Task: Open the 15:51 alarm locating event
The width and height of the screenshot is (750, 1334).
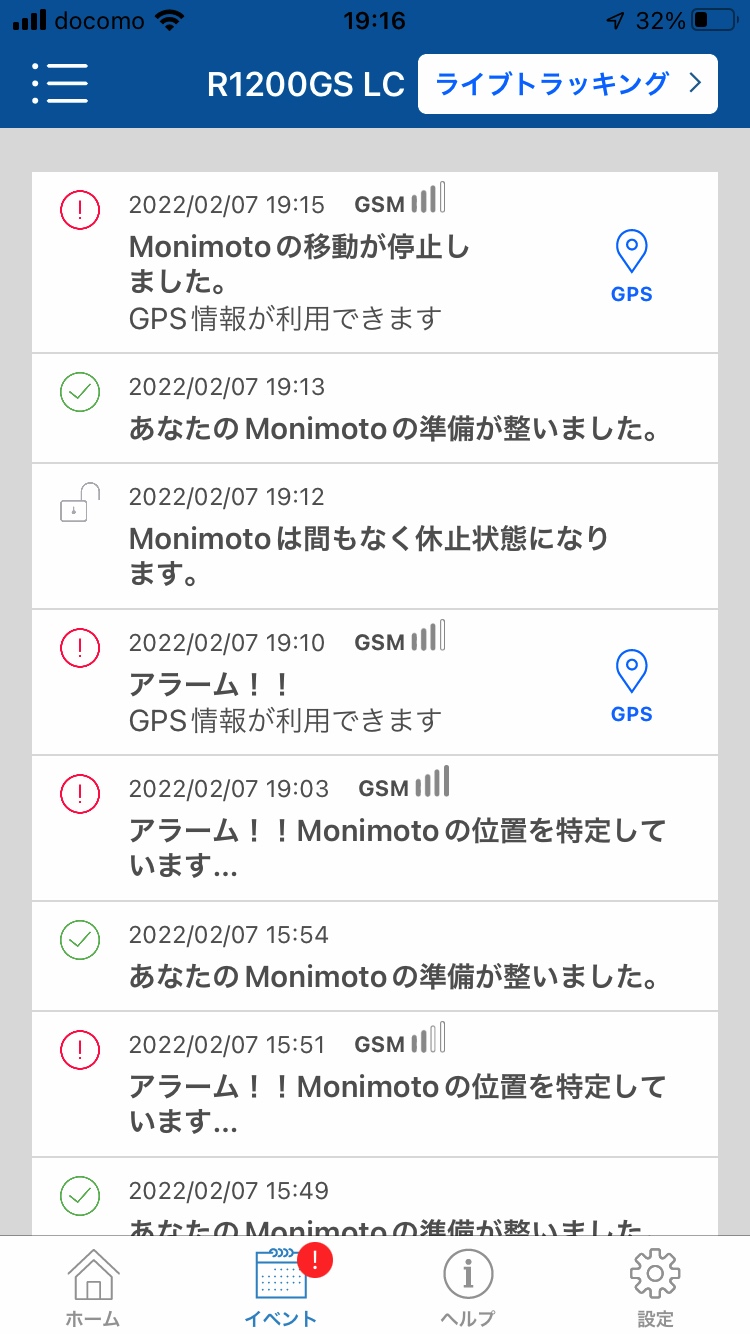Action: pyautogui.click(x=375, y=1084)
